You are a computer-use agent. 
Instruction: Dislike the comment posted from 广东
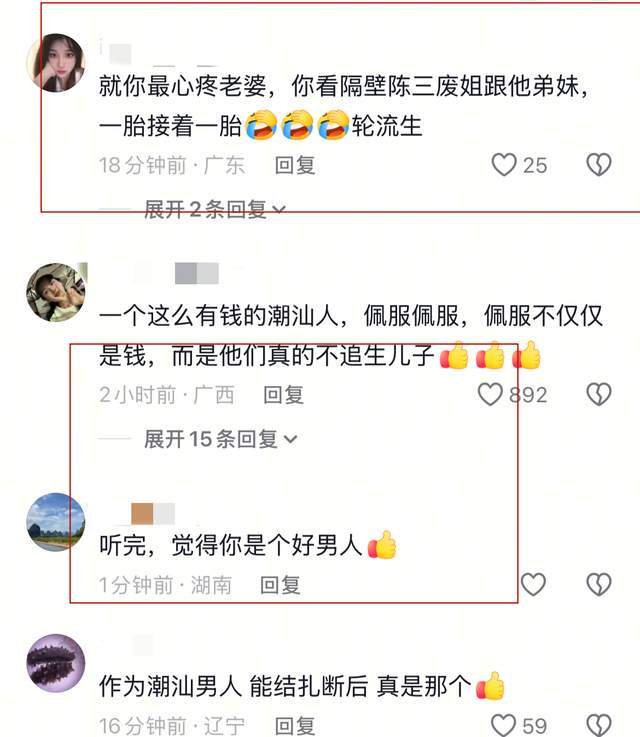598,165
